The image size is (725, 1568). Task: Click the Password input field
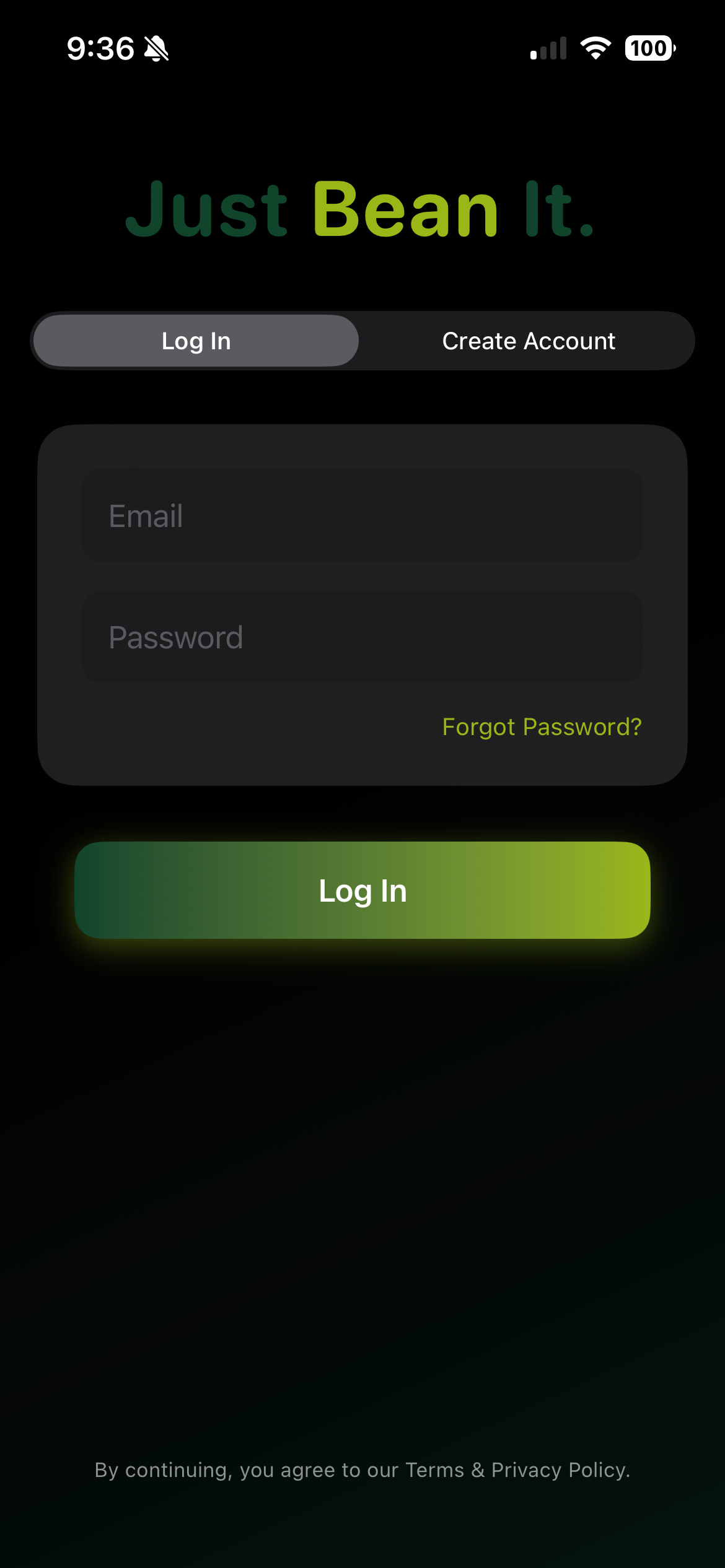click(x=362, y=637)
